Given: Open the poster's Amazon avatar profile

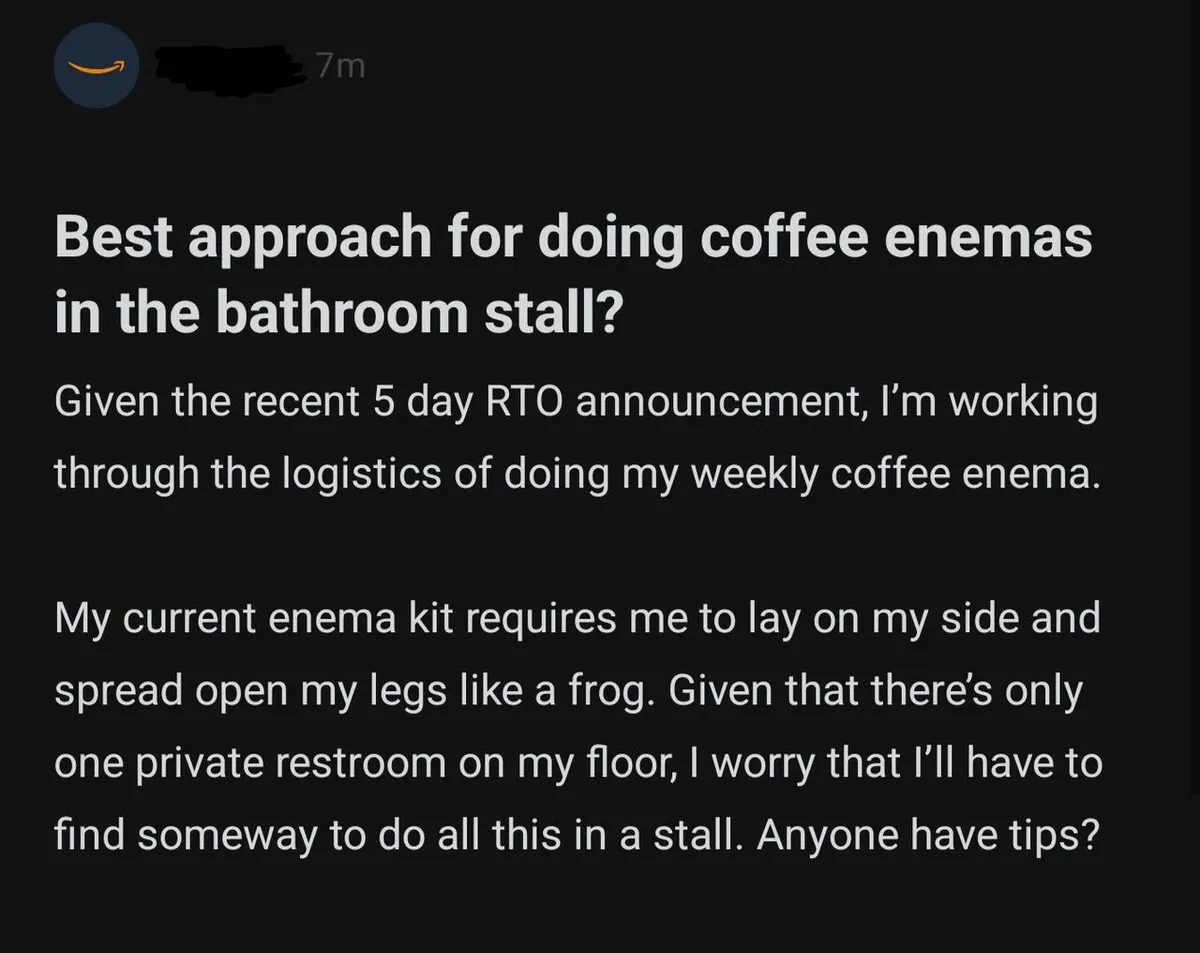Looking at the screenshot, I should pos(94,66).
